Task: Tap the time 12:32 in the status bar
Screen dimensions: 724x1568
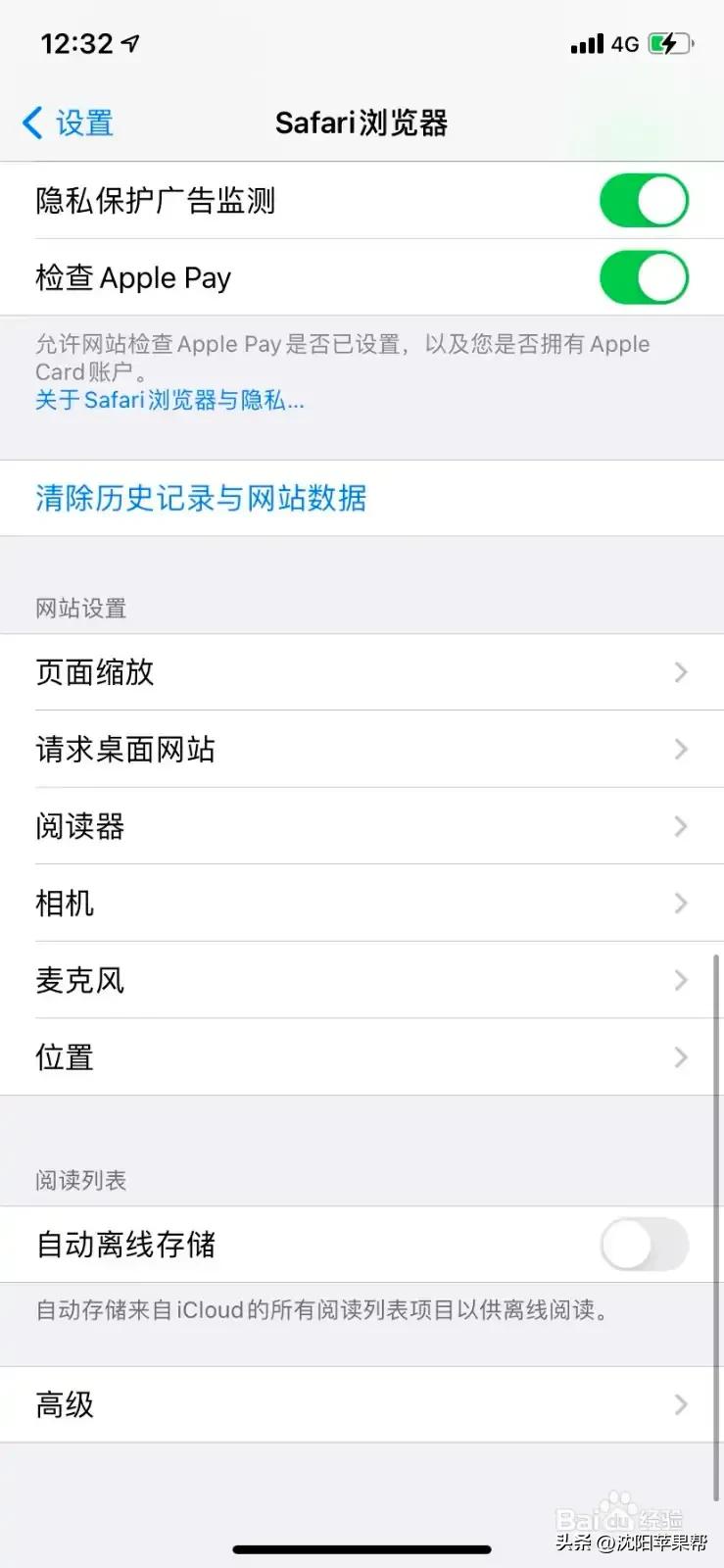Action: pyautogui.click(x=76, y=42)
